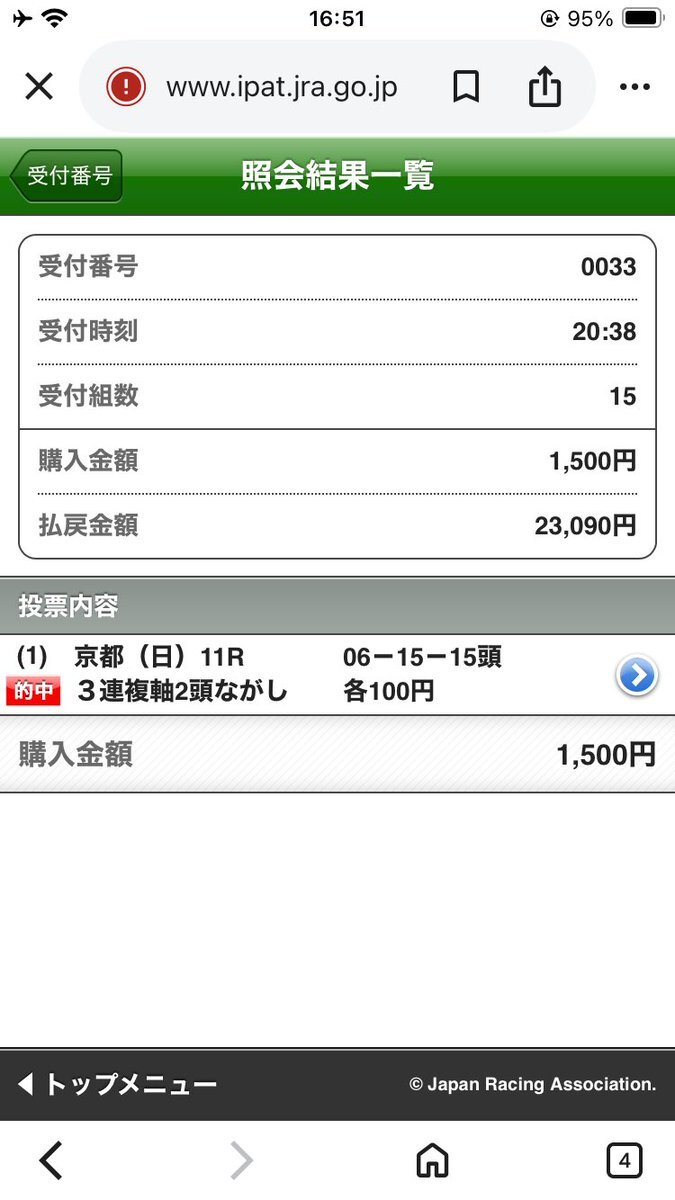The width and height of the screenshot is (675, 1200).
Task: Close the browser page with the X
Action: point(38,87)
